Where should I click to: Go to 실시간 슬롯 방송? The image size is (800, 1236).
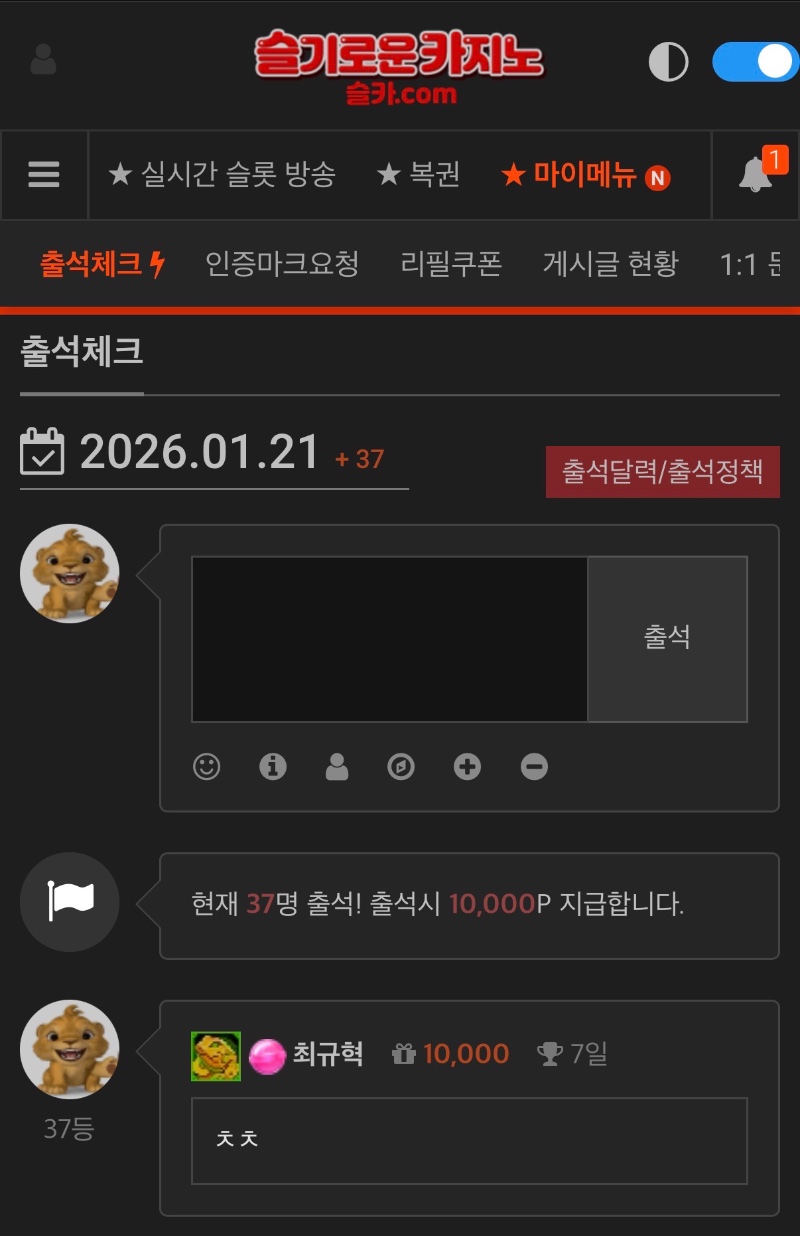point(222,175)
